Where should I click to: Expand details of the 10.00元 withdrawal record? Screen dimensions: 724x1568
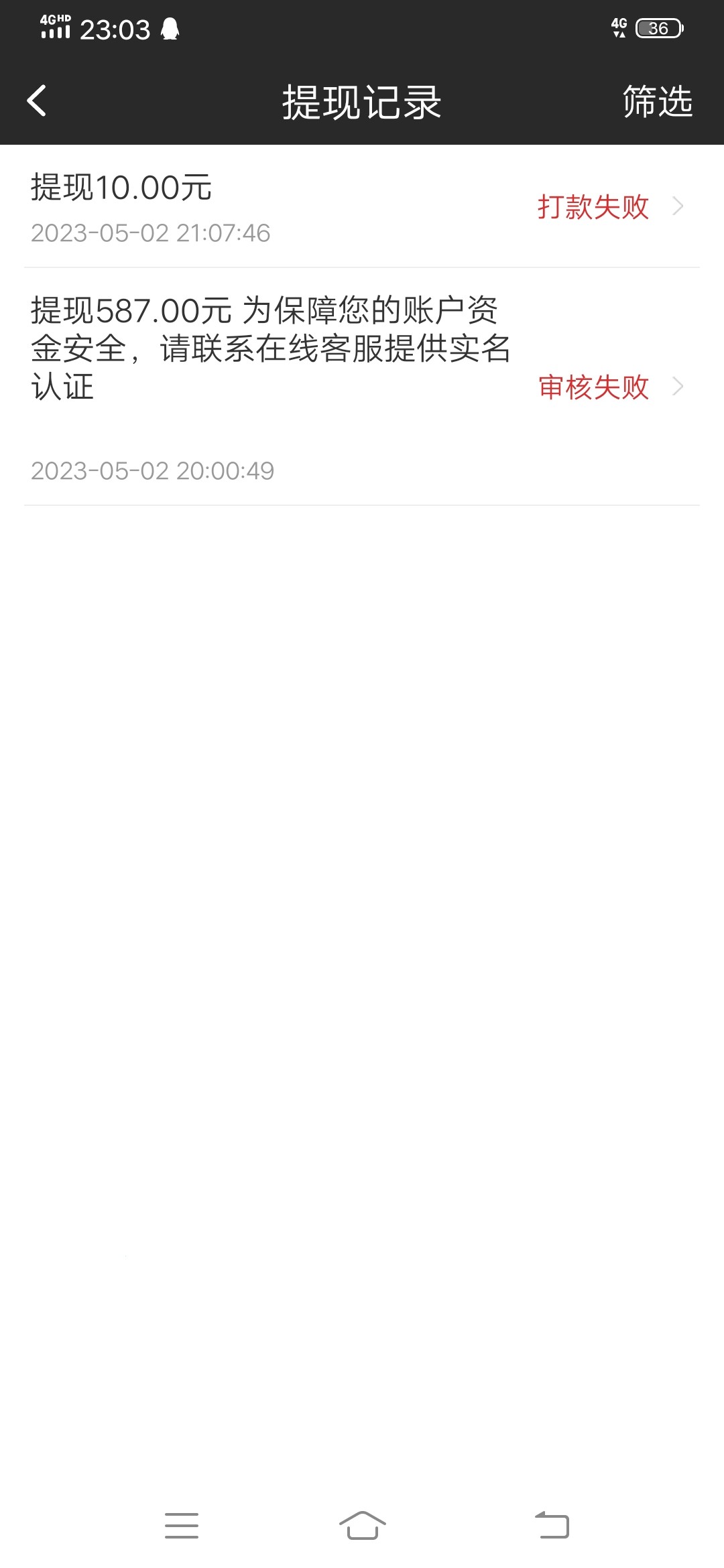click(679, 208)
